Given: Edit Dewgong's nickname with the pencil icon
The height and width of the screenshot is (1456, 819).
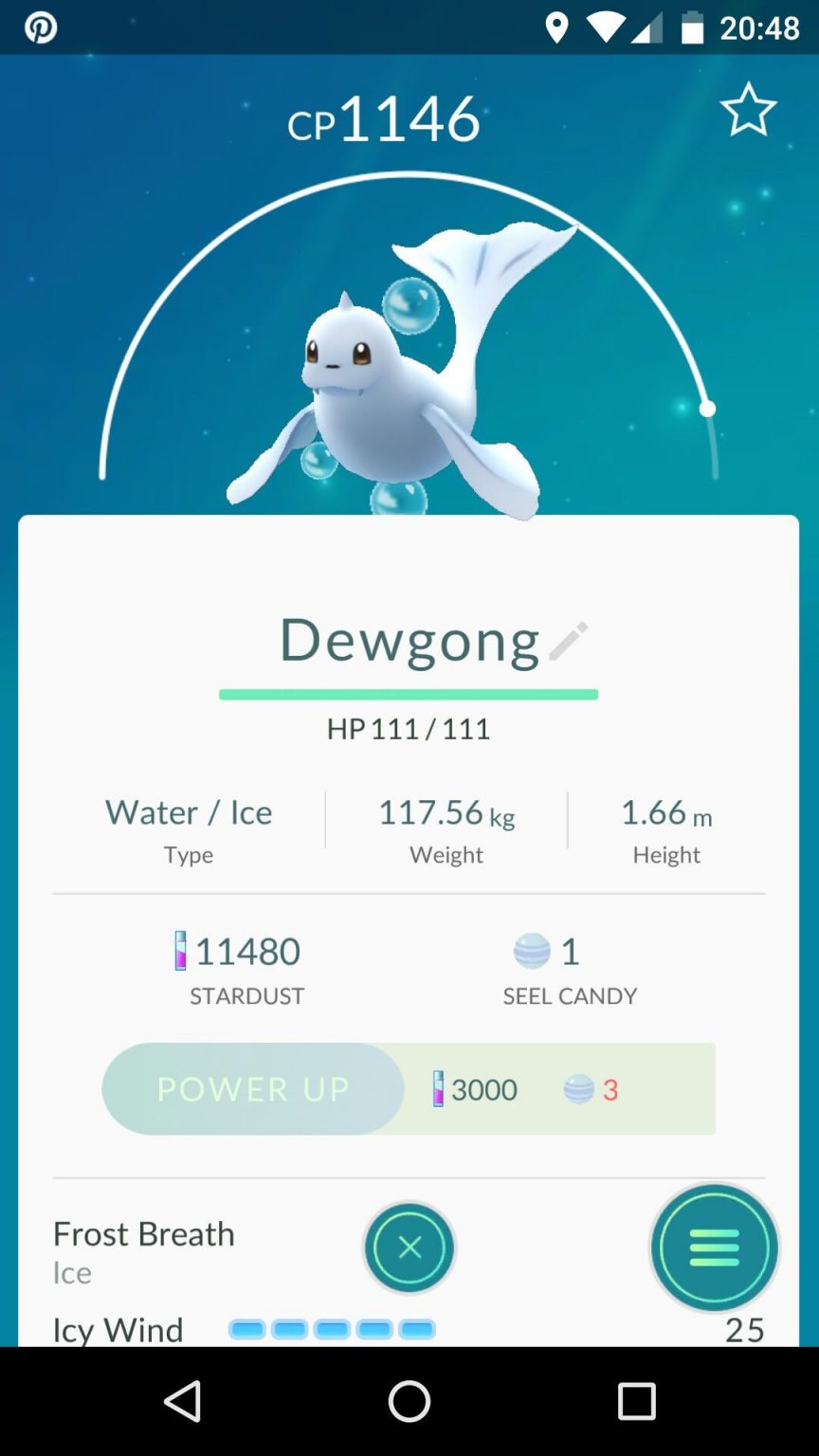Looking at the screenshot, I should (x=568, y=642).
